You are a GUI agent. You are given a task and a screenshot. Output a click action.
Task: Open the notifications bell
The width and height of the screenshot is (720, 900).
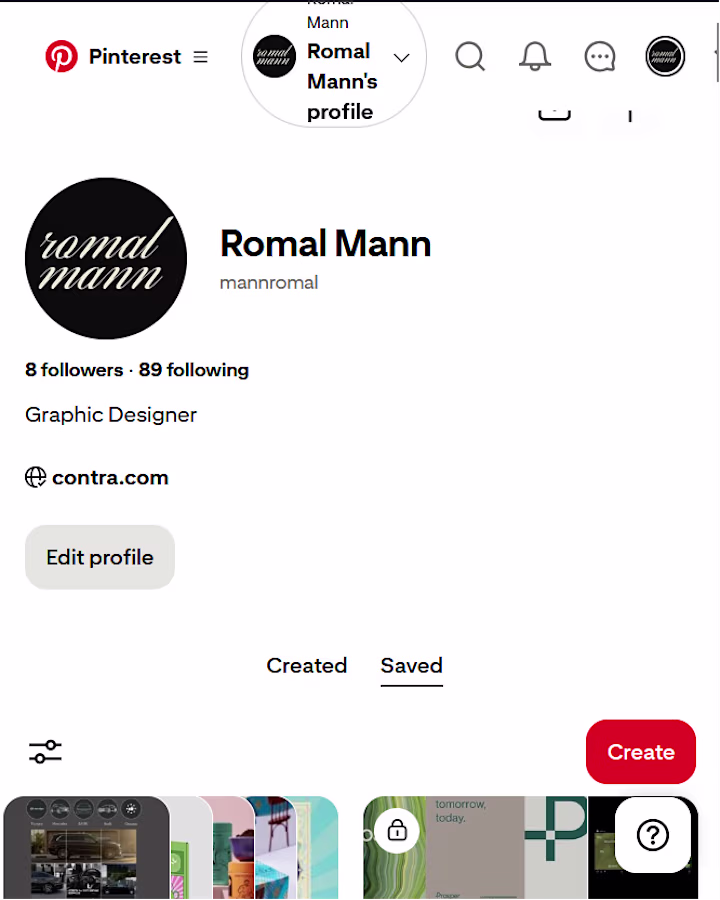point(535,57)
